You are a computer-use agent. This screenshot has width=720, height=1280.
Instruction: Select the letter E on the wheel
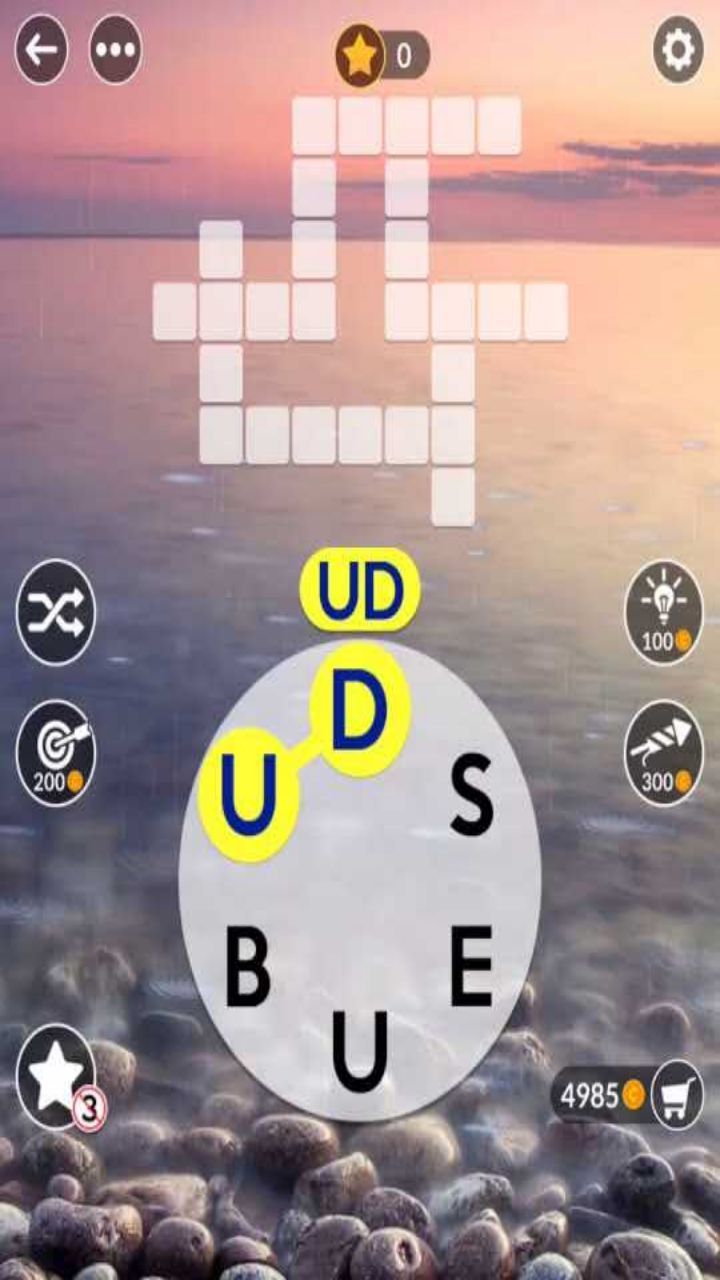(x=472, y=966)
